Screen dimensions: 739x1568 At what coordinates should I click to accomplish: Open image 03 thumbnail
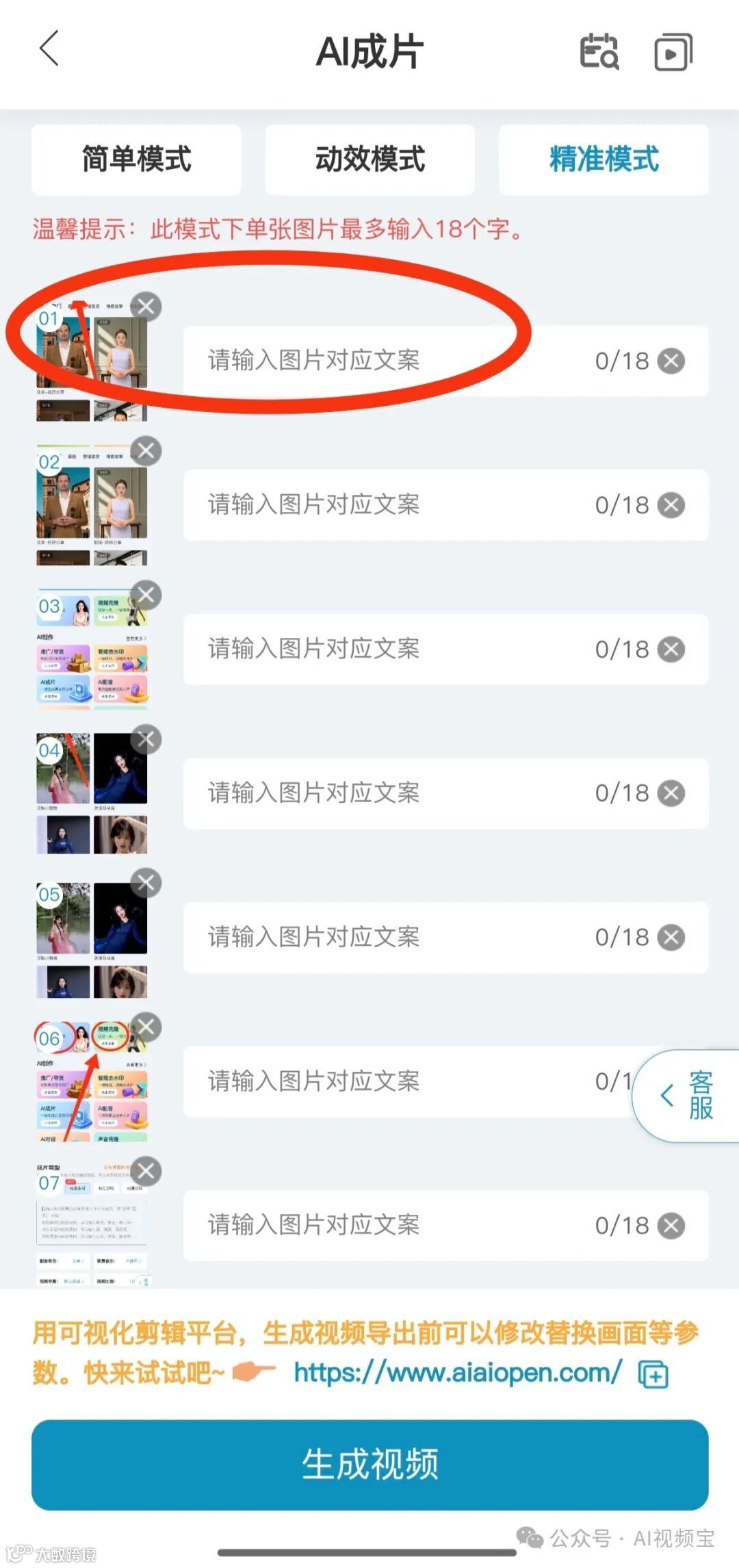[91, 650]
